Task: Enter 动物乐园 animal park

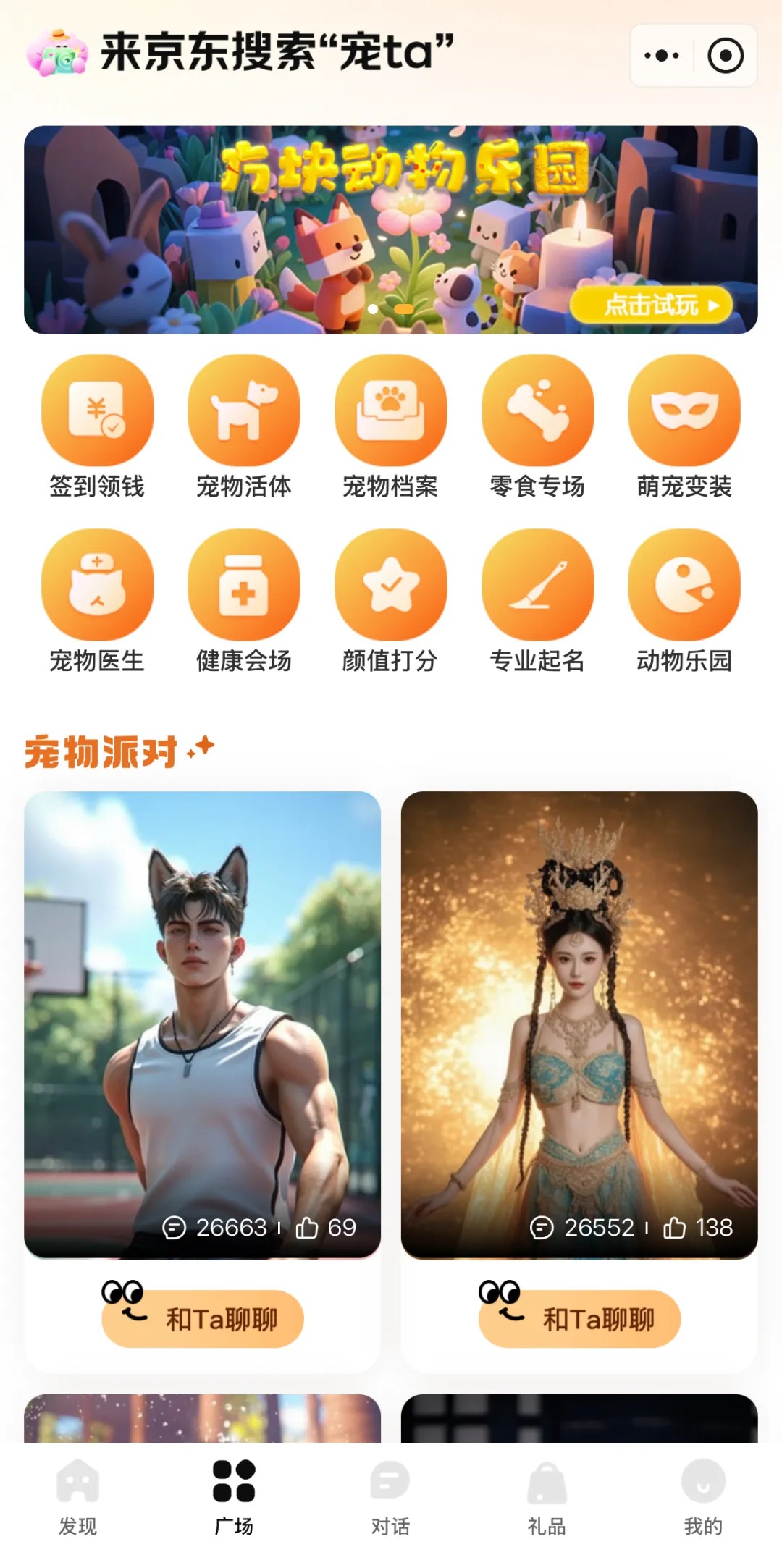Action: point(684,585)
